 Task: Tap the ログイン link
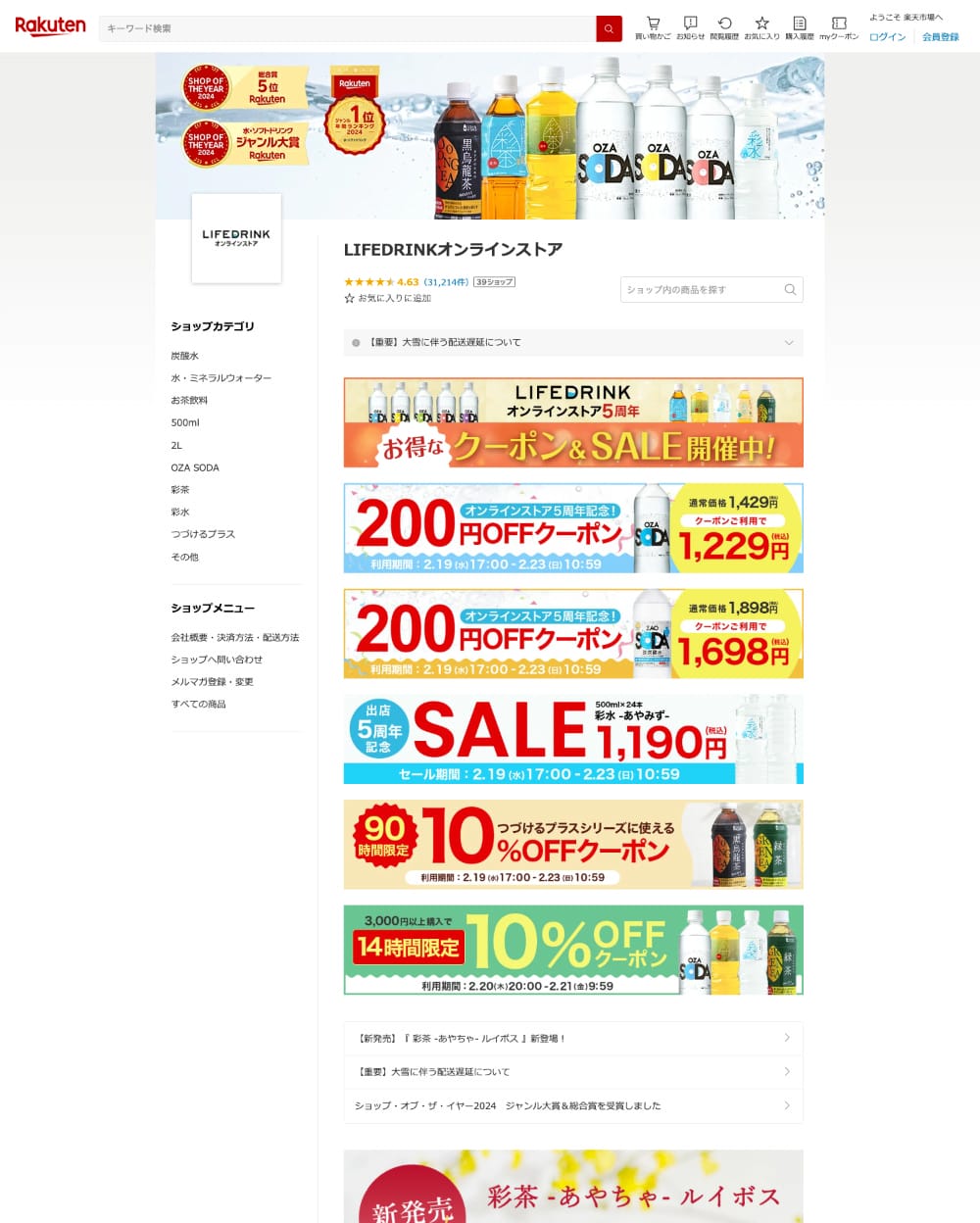[887, 37]
